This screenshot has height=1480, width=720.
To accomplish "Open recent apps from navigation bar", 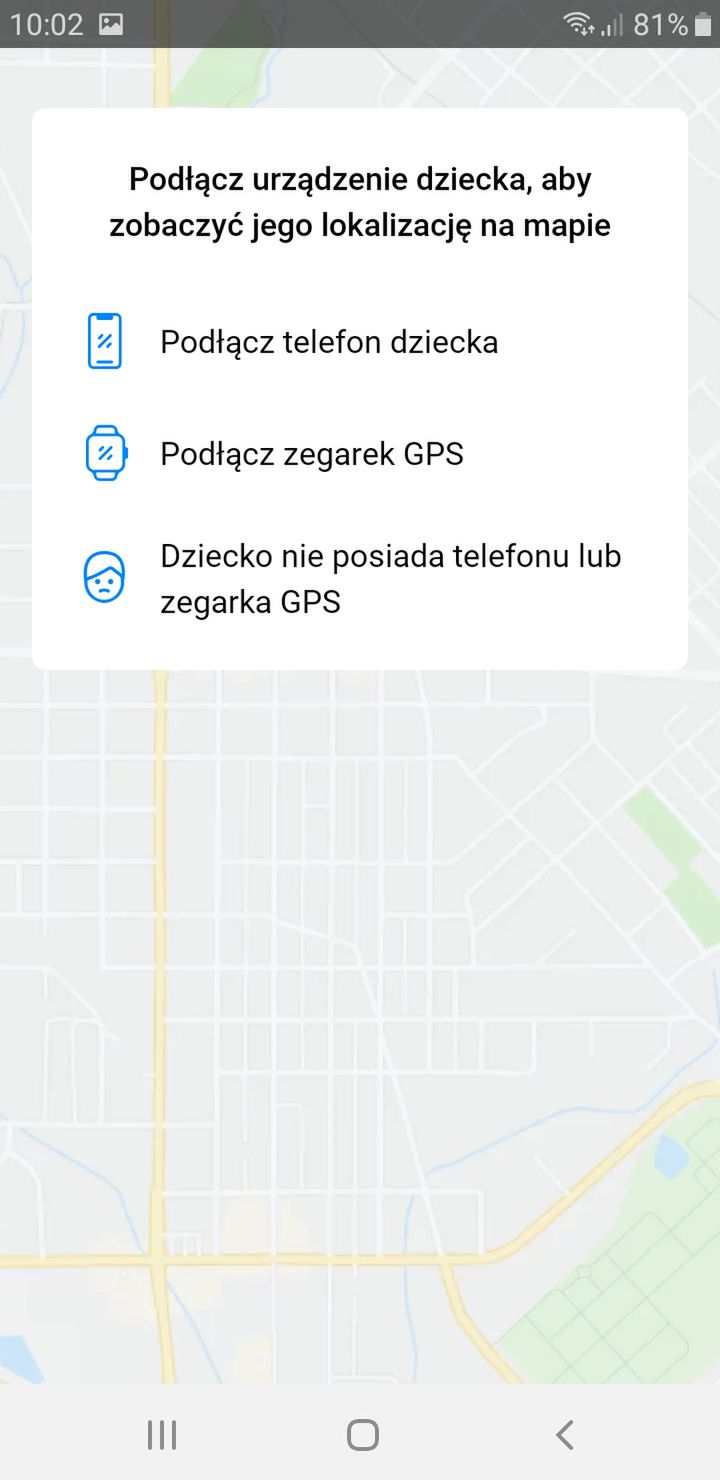I will click(161, 1435).
